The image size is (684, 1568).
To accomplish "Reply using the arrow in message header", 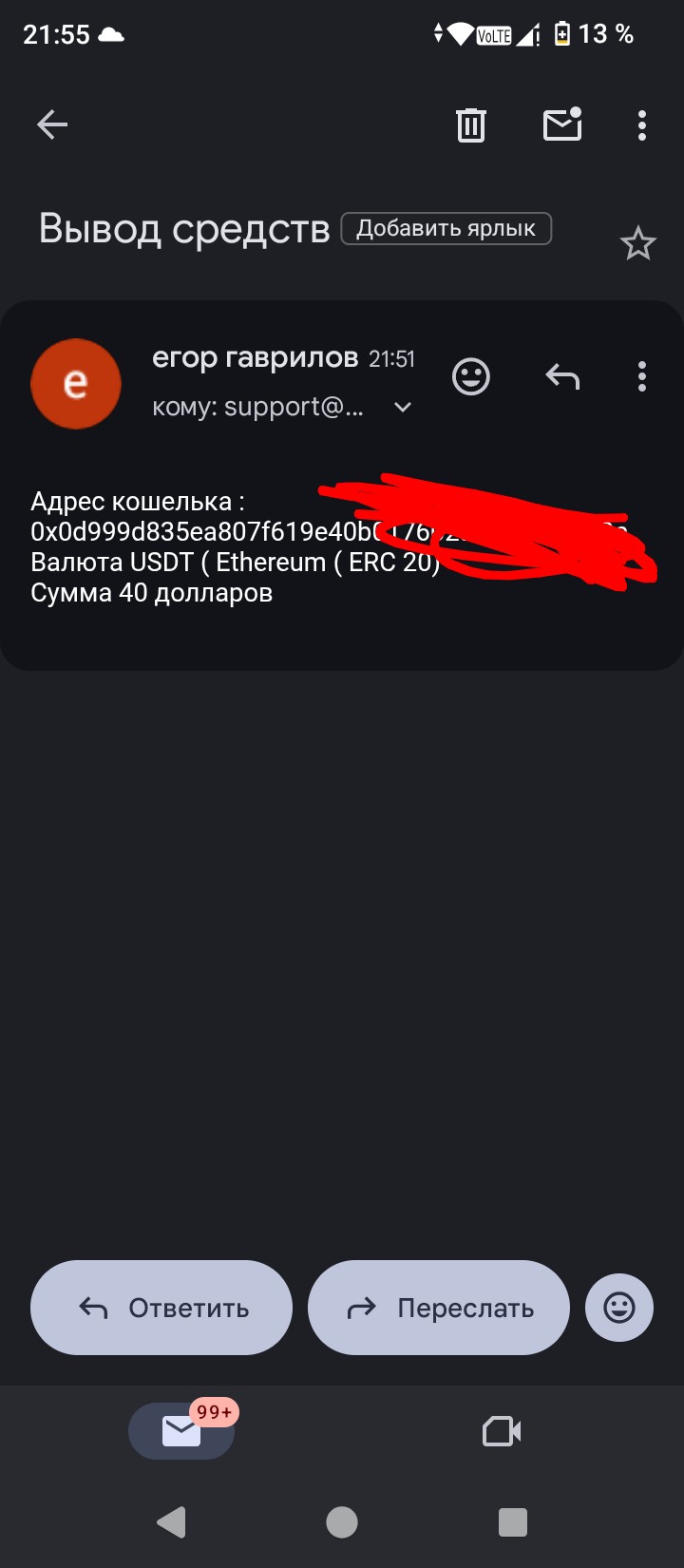I will pyautogui.click(x=562, y=377).
